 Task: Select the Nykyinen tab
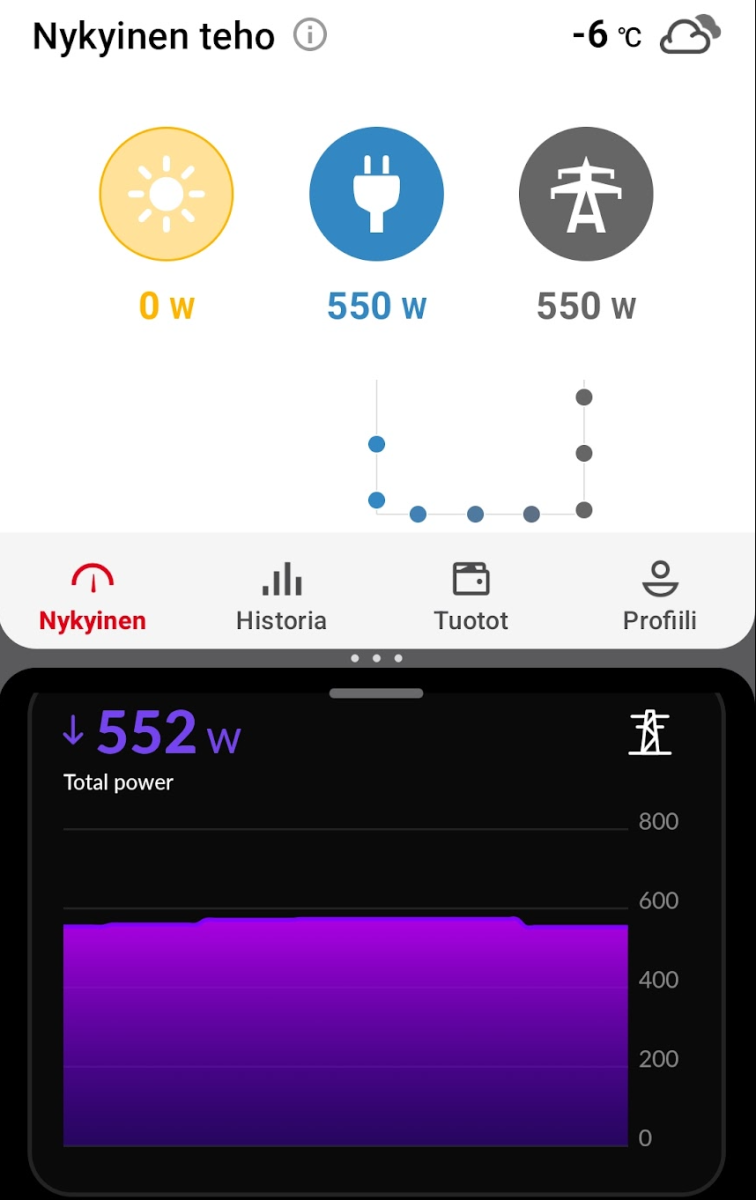point(93,597)
